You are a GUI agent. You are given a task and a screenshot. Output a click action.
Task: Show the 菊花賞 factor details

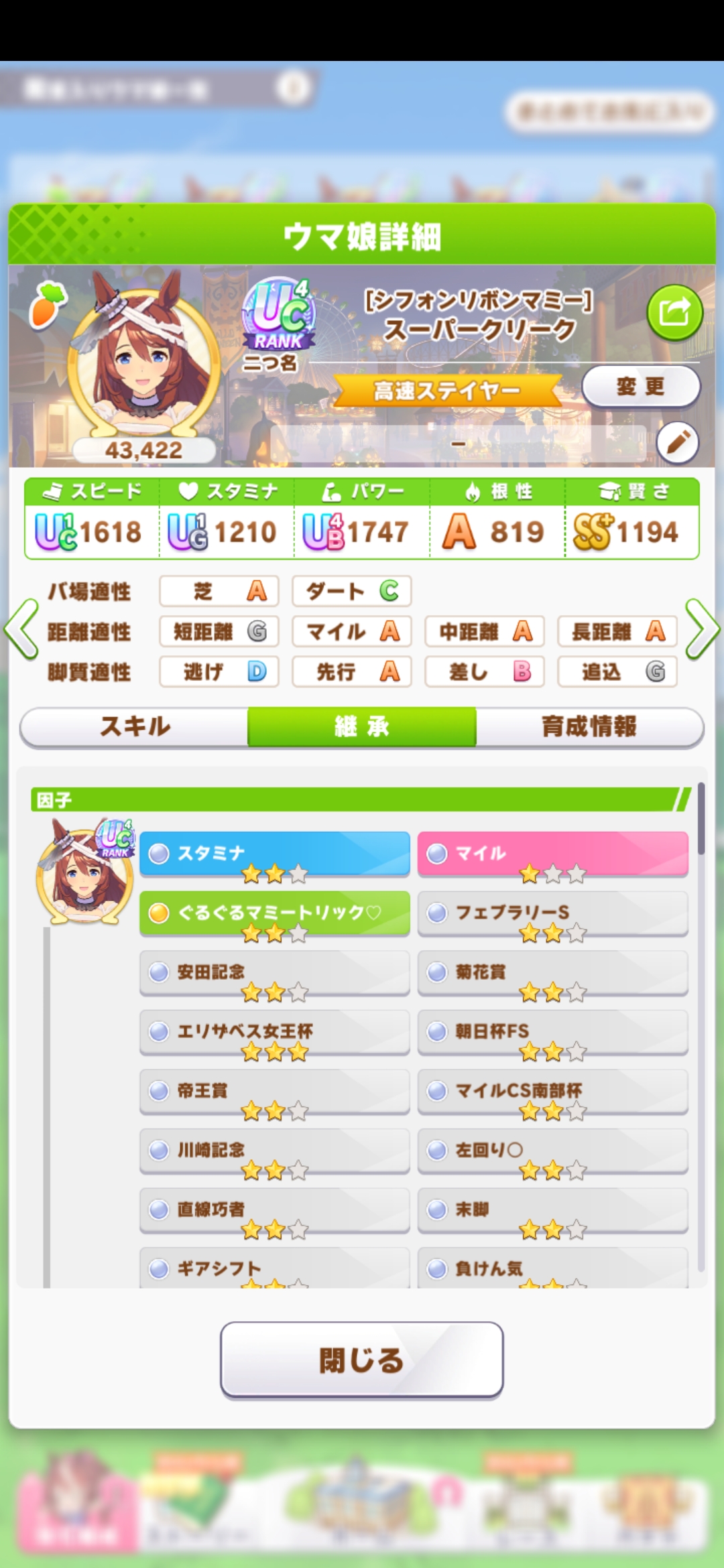[x=552, y=972]
